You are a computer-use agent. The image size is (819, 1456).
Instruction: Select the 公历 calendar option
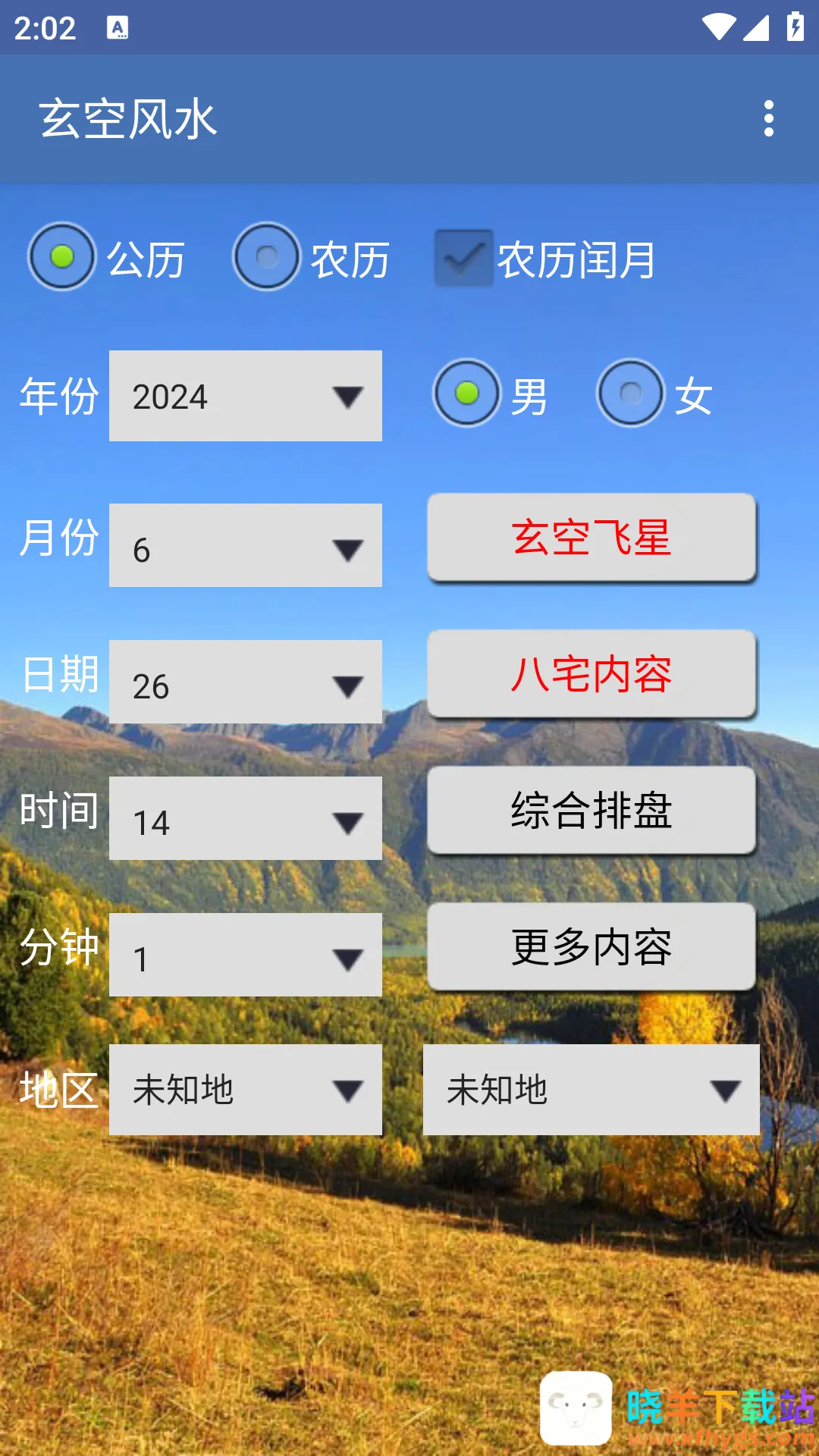(x=62, y=257)
